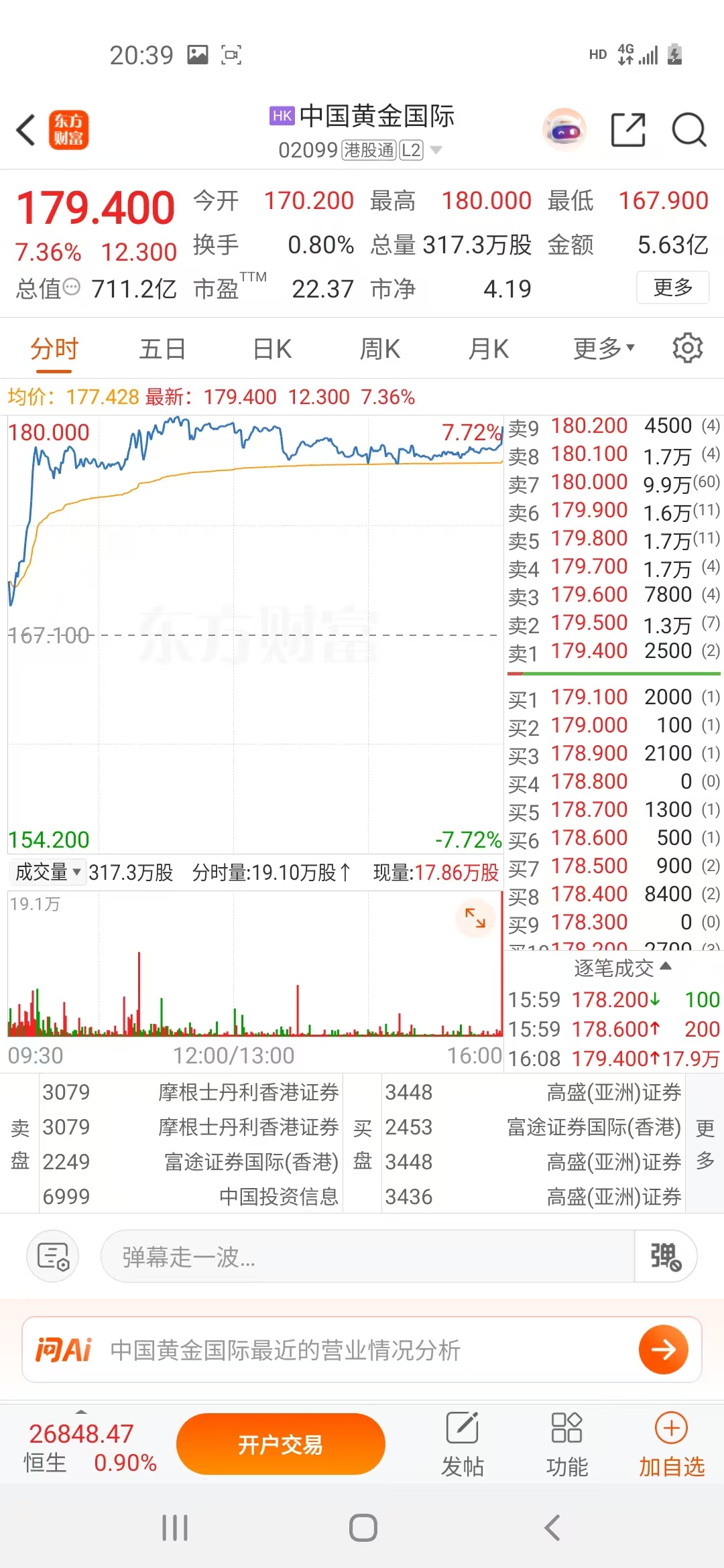Open chart settings gear
Image resolution: width=724 pixels, height=1568 pixels.
687,348
